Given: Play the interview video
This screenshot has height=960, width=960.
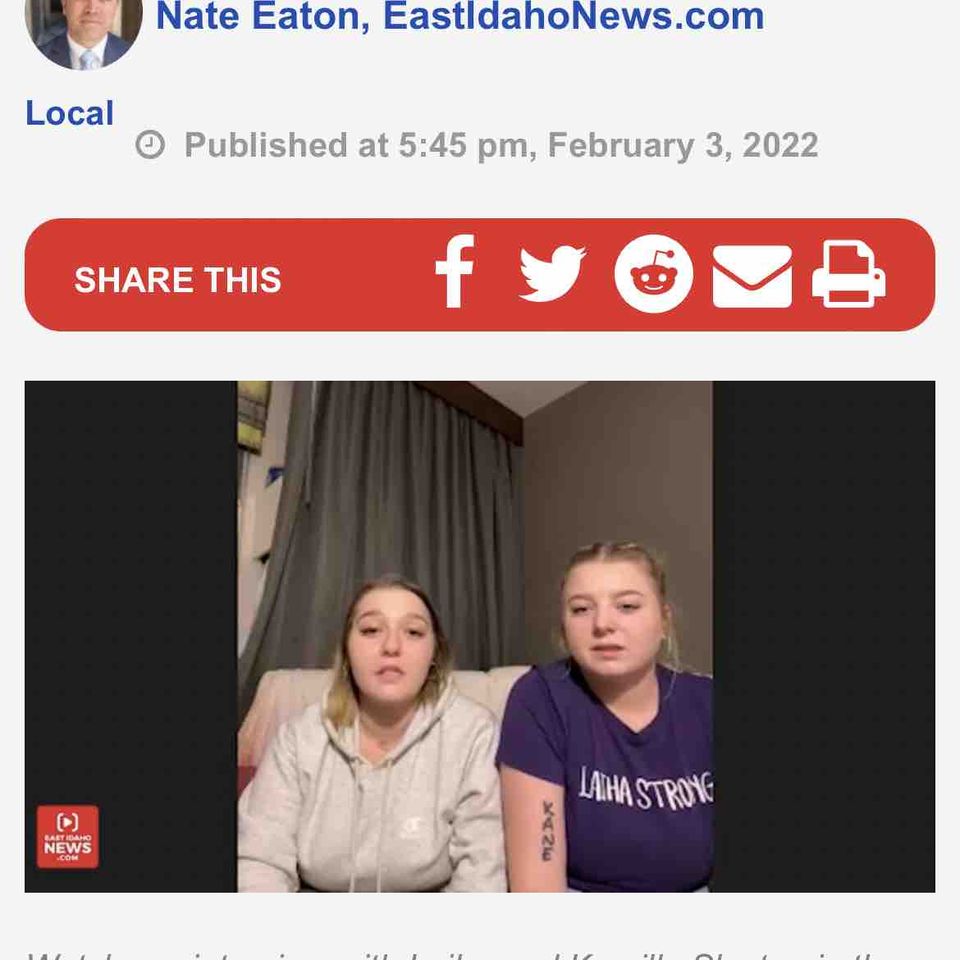Looking at the screenshot, I should [x=479, y=636].
